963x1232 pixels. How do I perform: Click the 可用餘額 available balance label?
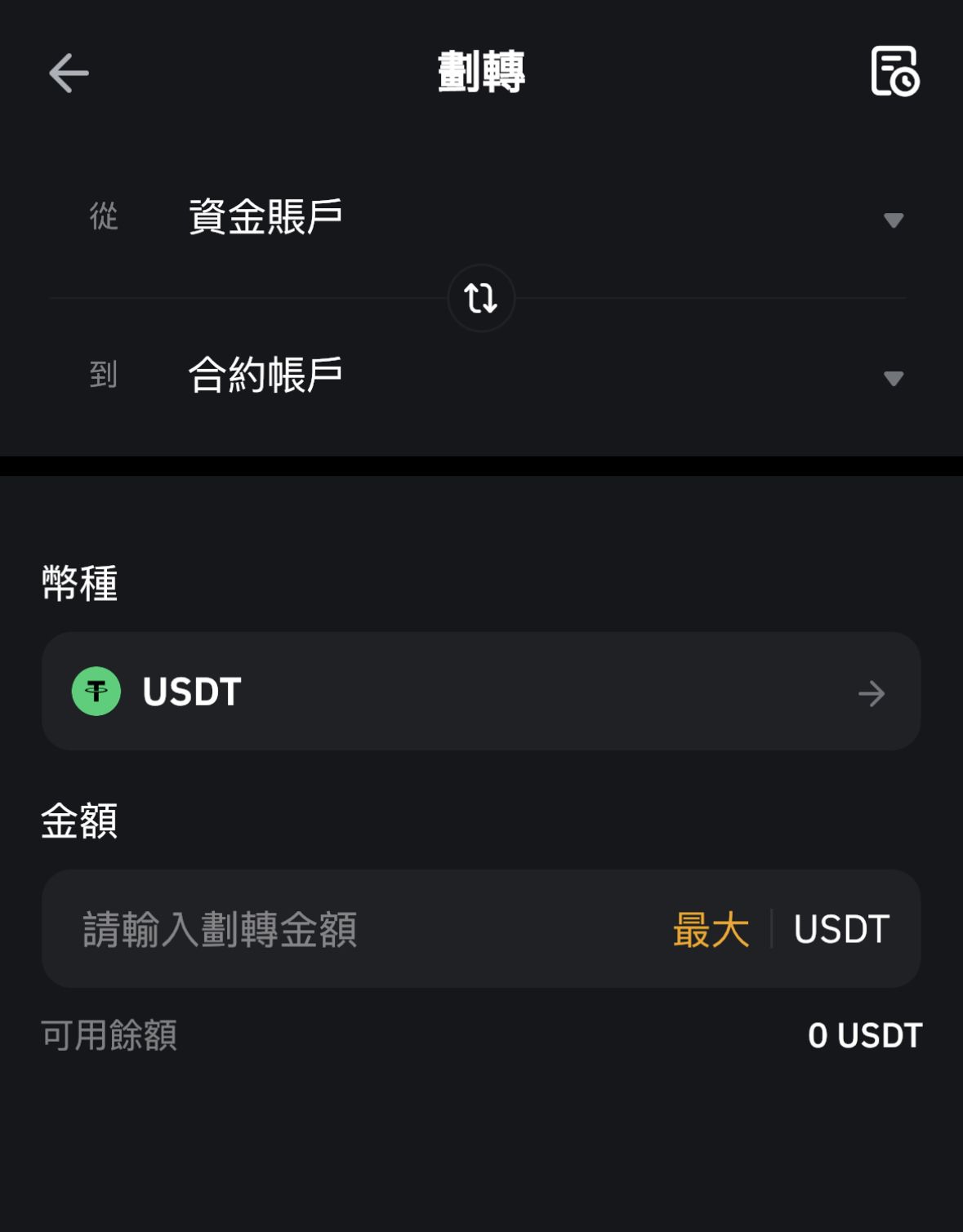coord(109,1035)
